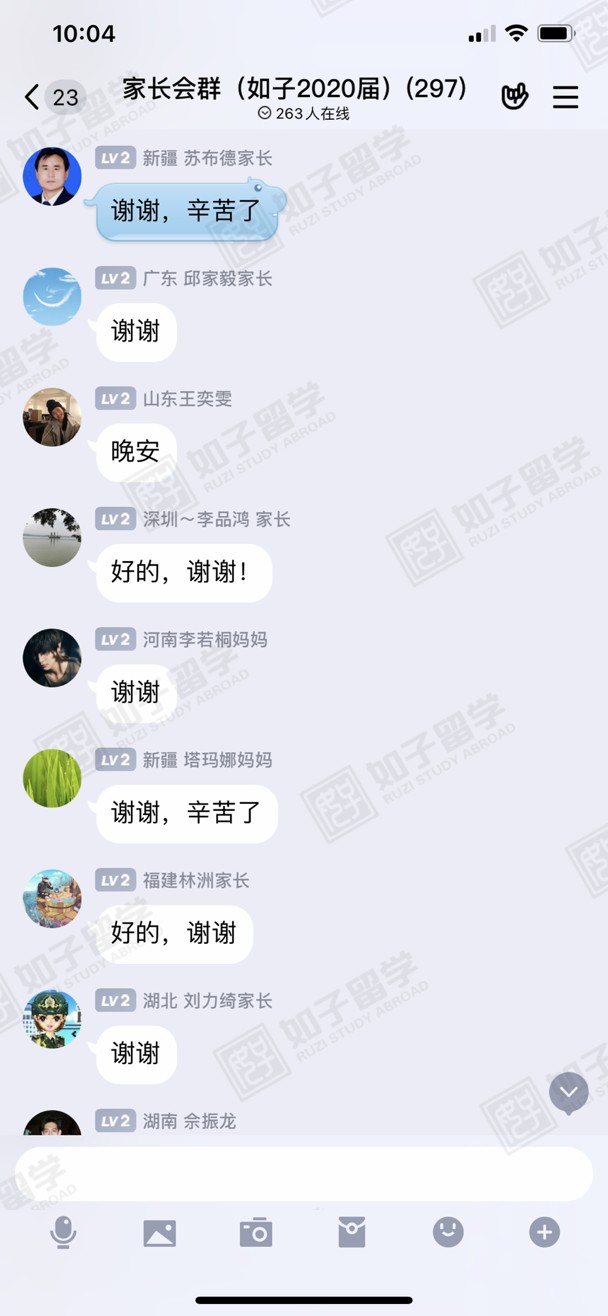Send a red packet
The image size is (608, 1316).
[351, 1233]
